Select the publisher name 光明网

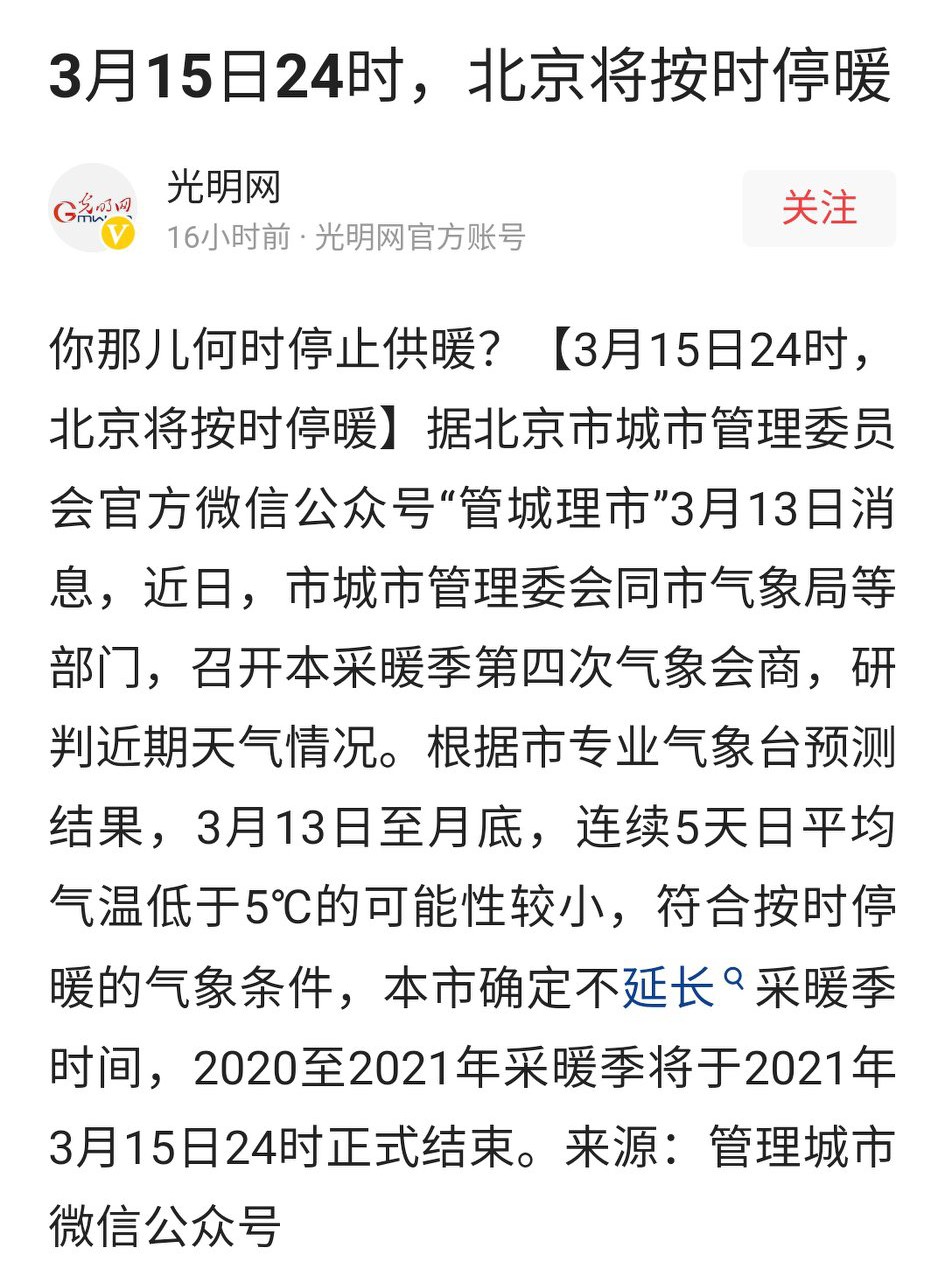[x=222, y=188]
